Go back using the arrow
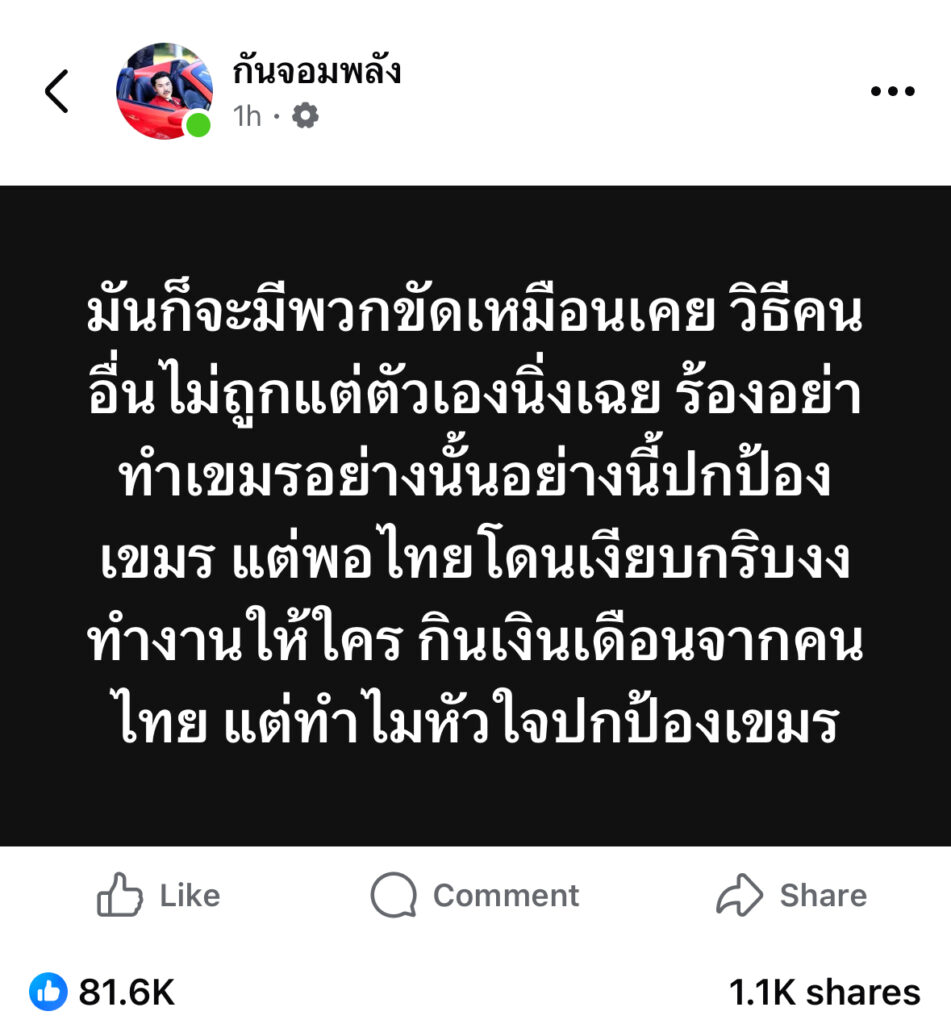Viewport: 951px width, 1024px height. [x=57, y=92]
